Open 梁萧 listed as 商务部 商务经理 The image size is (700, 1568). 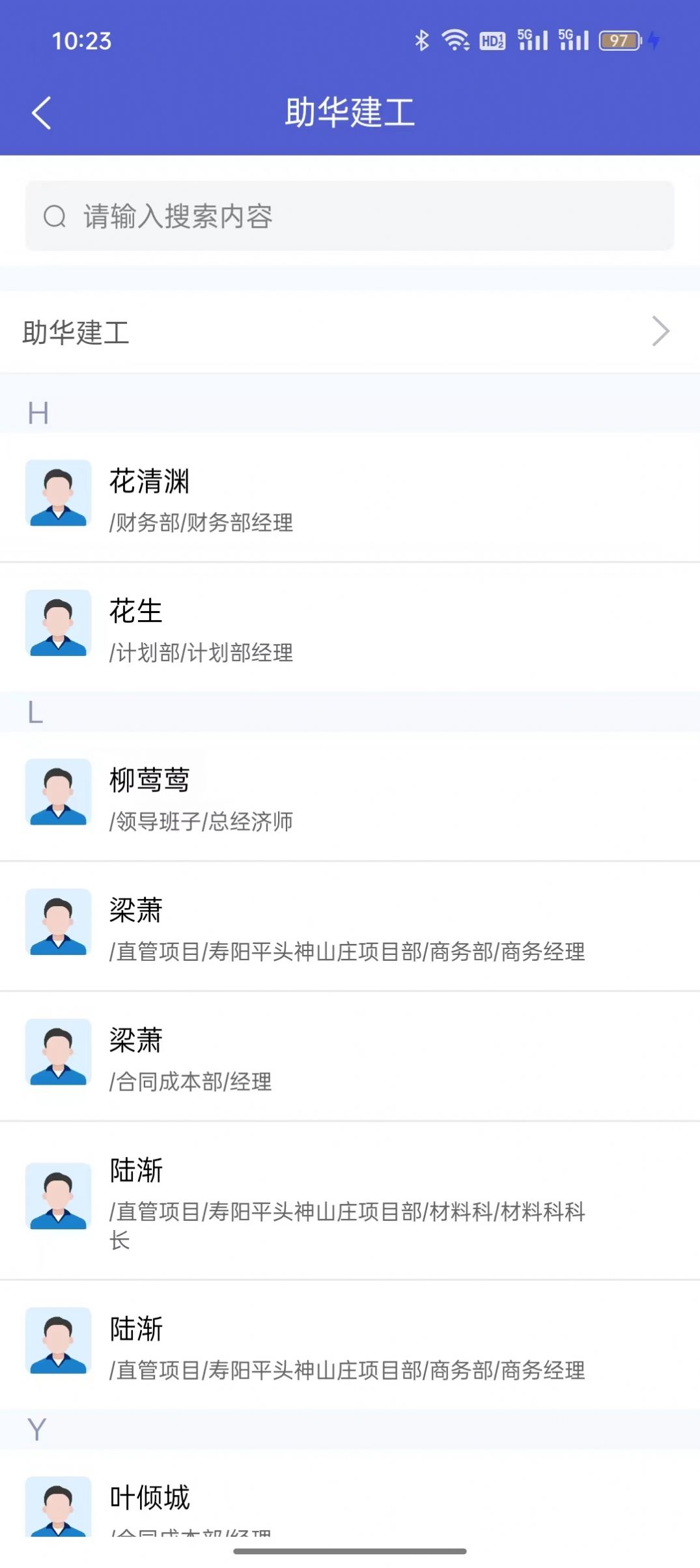[x=350, y=926]
